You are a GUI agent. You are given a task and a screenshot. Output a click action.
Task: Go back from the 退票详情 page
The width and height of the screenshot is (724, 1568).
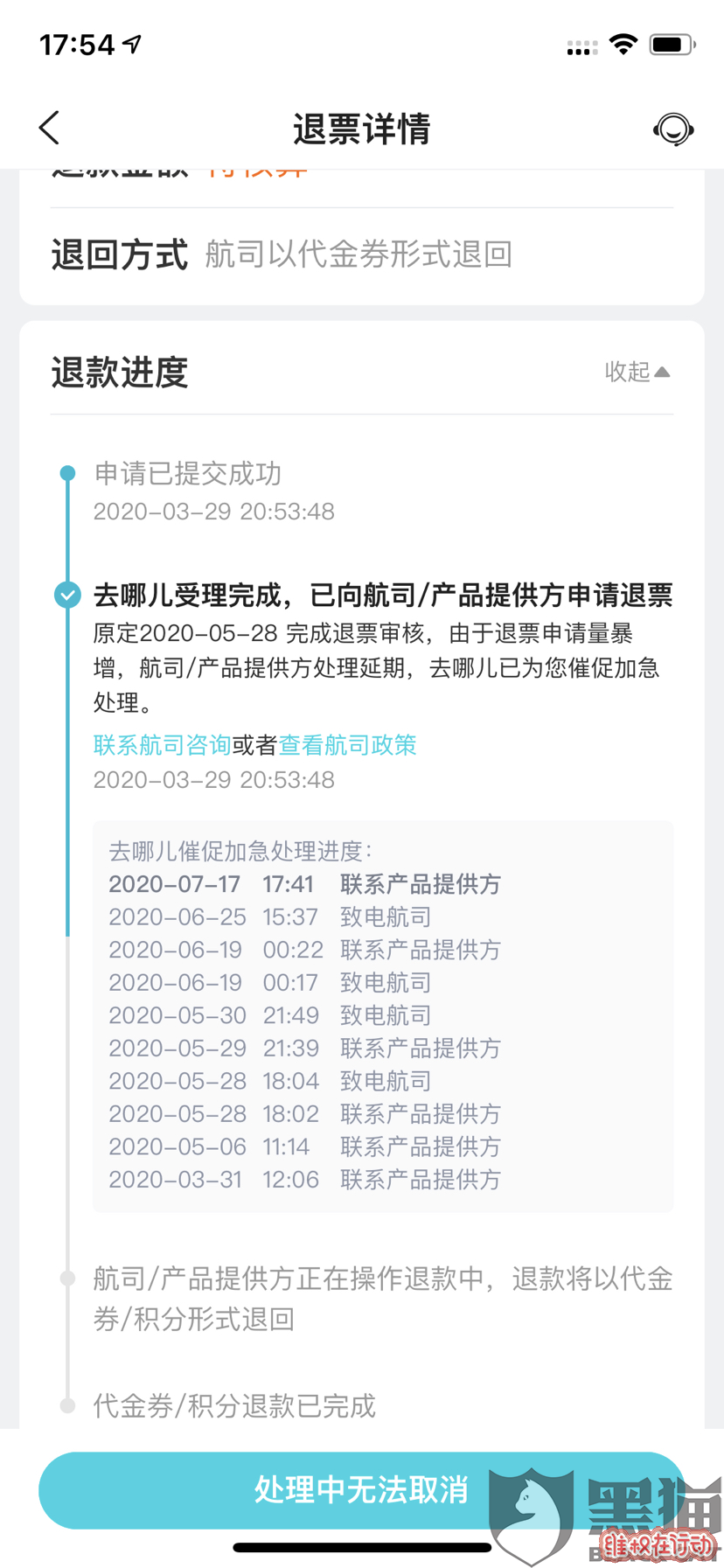click(50, 128)
